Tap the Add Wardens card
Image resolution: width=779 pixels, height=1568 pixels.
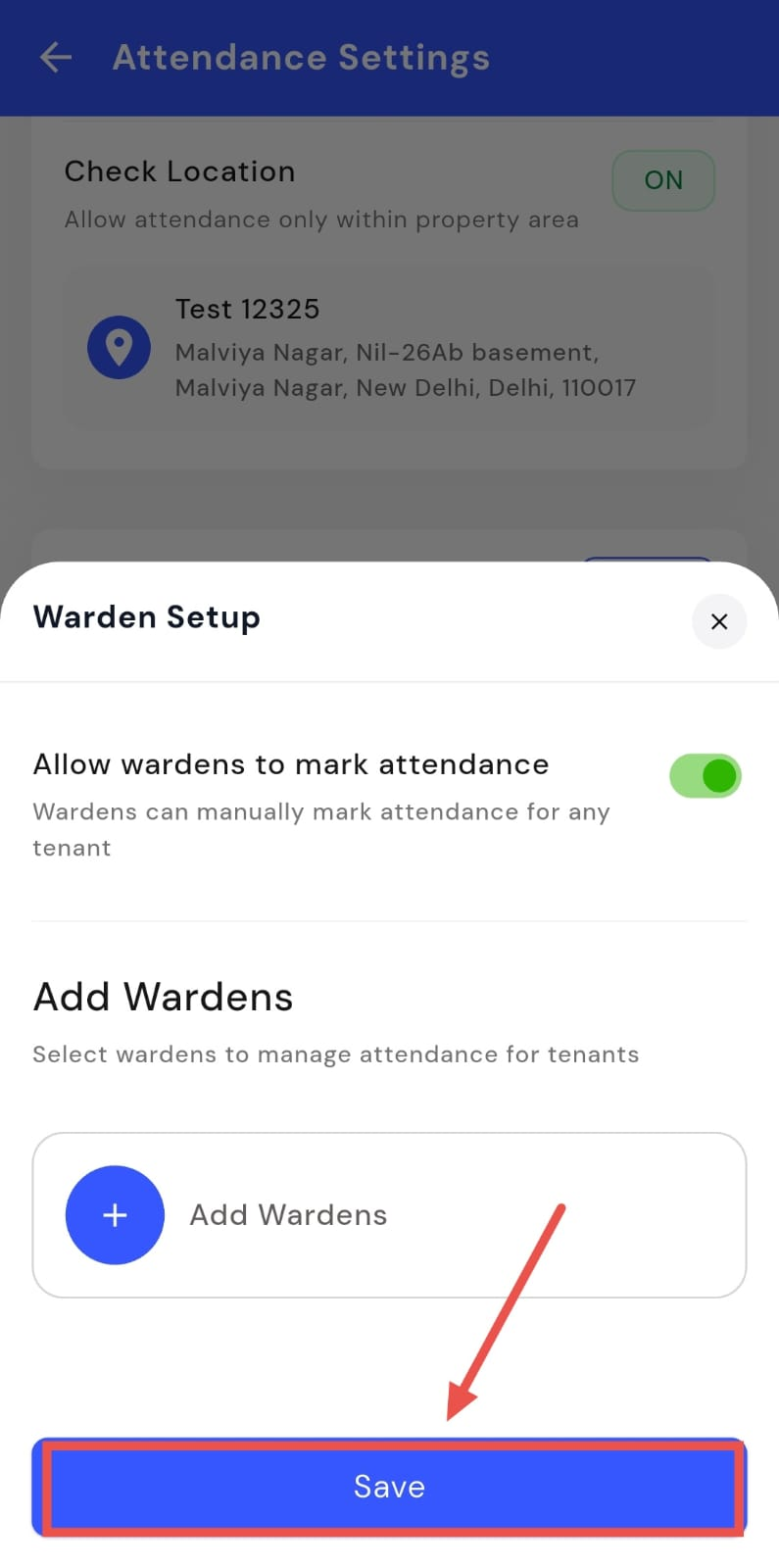pyautogui.click(x=389, y=1215)
